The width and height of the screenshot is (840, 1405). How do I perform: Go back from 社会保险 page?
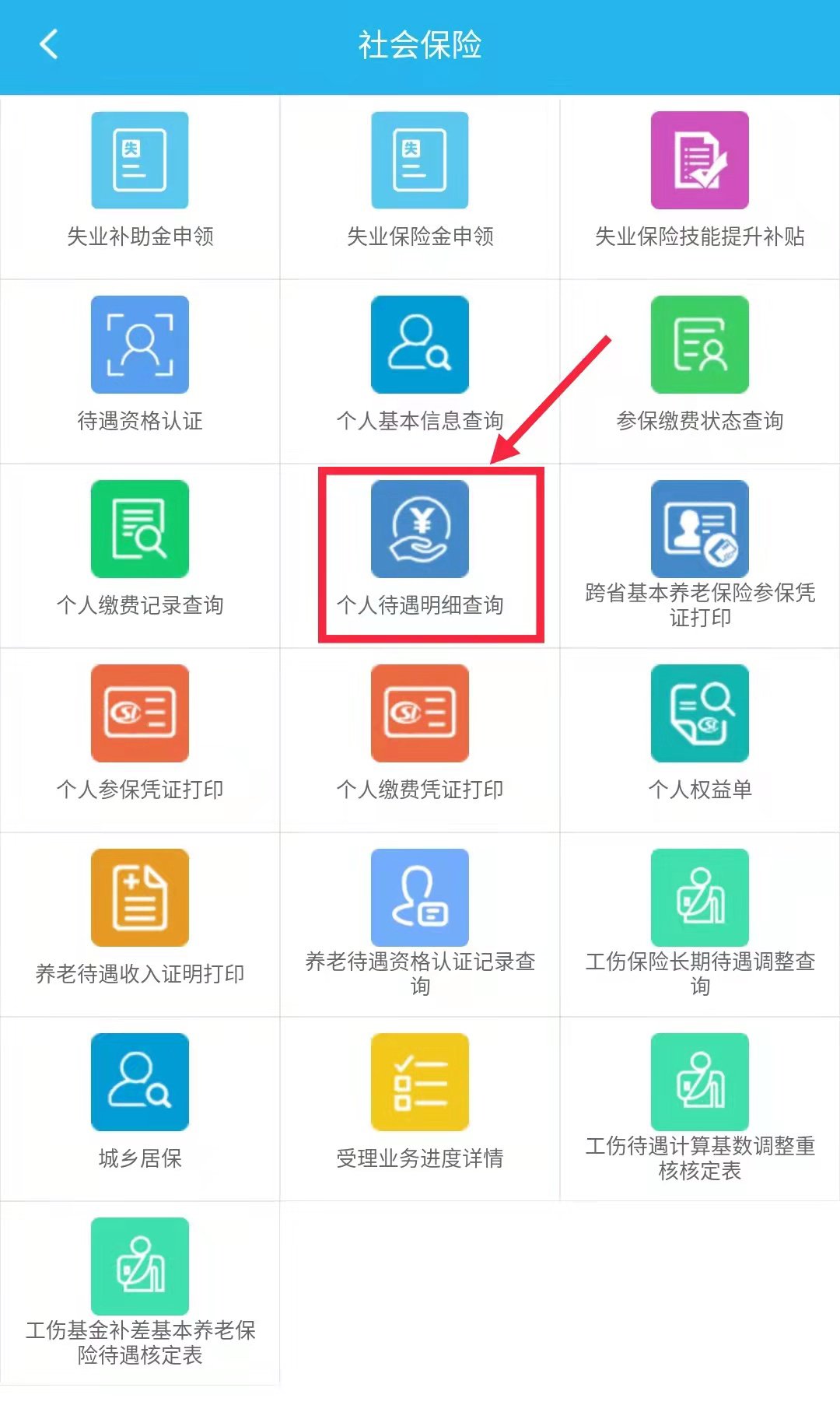pyautogui.click(x=48, y=44)
